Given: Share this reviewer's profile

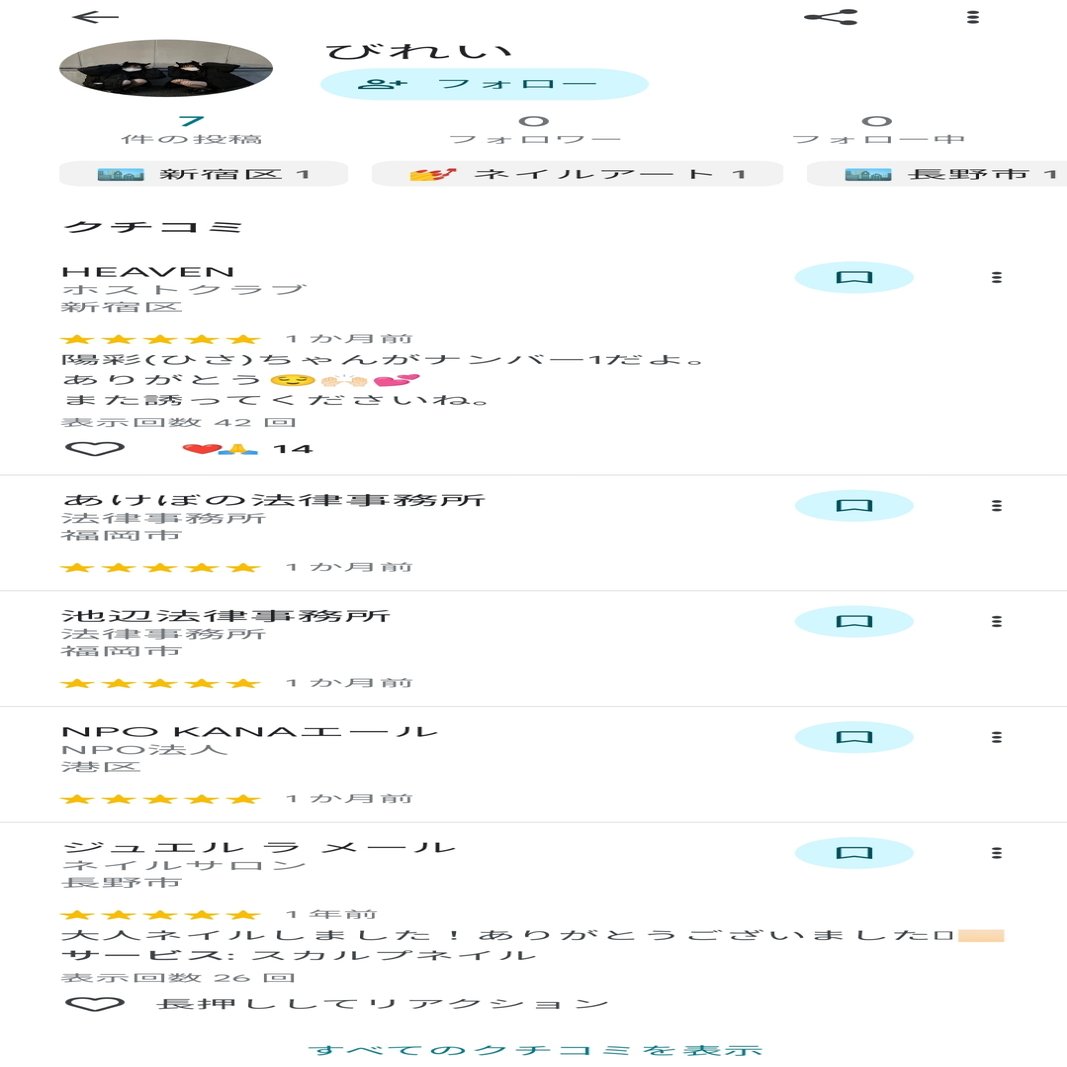Looking at the screenshot, I should tap(831, 17).
